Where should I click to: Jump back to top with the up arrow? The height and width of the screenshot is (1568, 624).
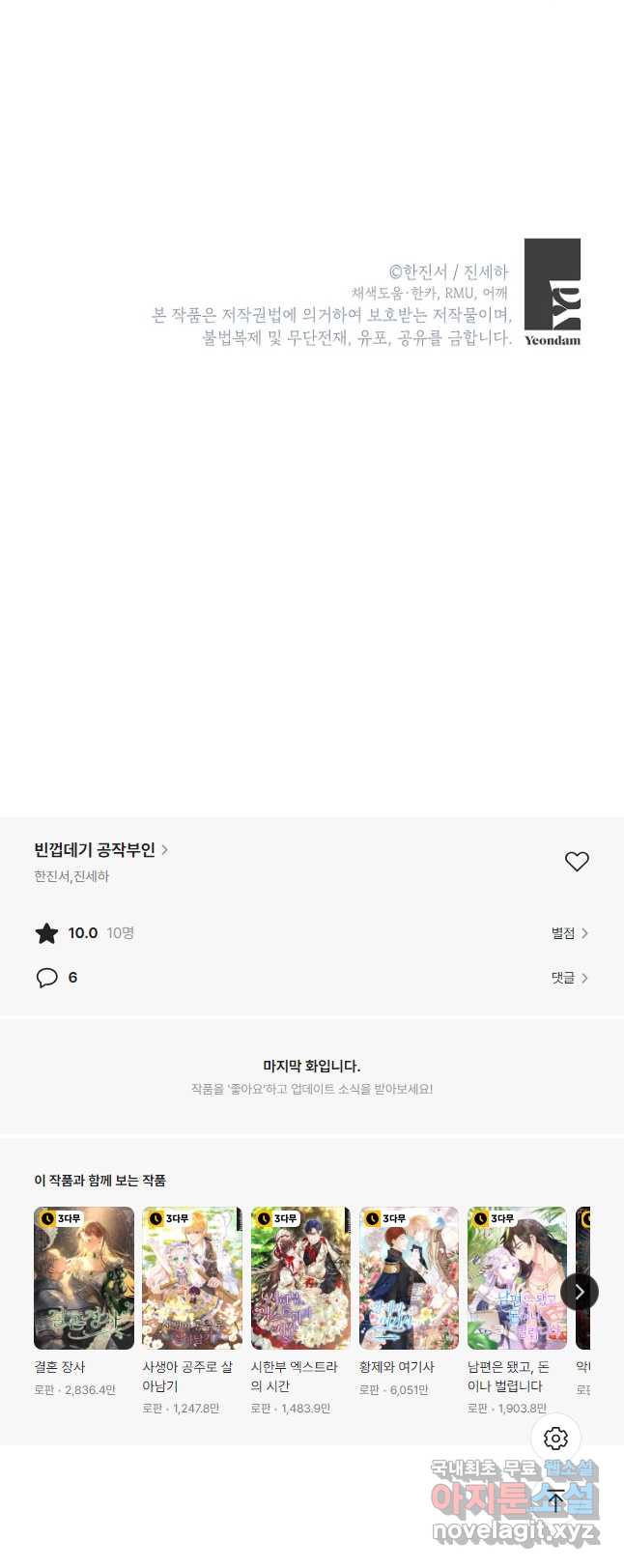click(555, 1500)
